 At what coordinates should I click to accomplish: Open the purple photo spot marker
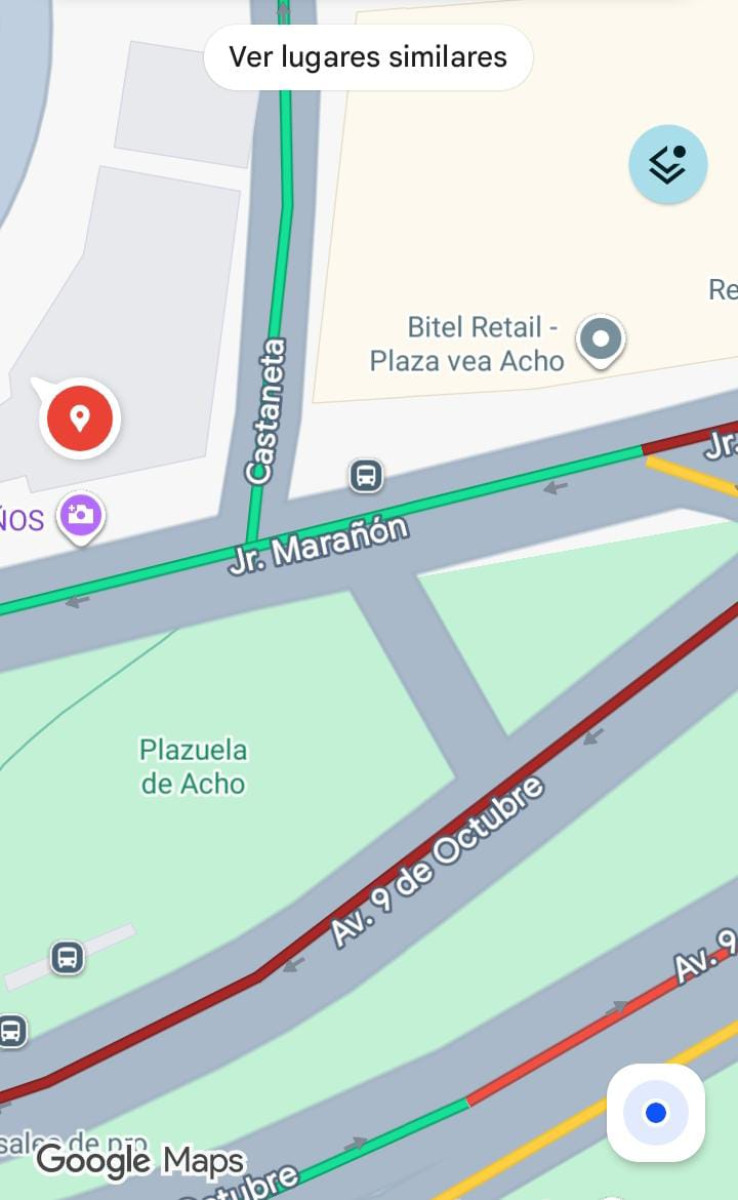[x=81, y=516]
